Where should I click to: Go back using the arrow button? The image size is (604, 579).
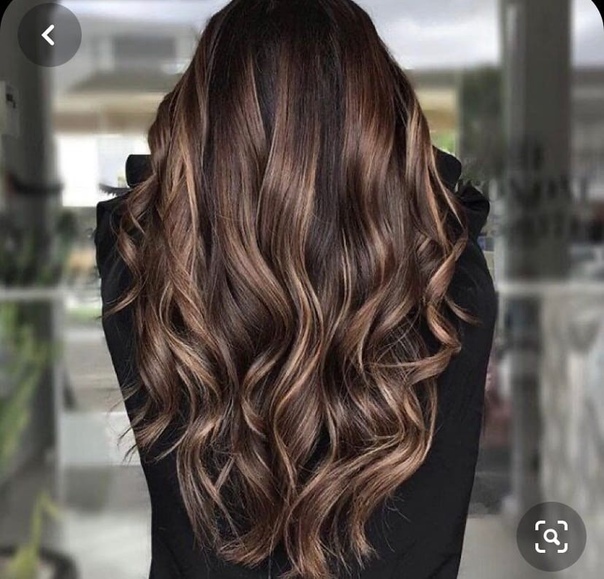point(48,35)
